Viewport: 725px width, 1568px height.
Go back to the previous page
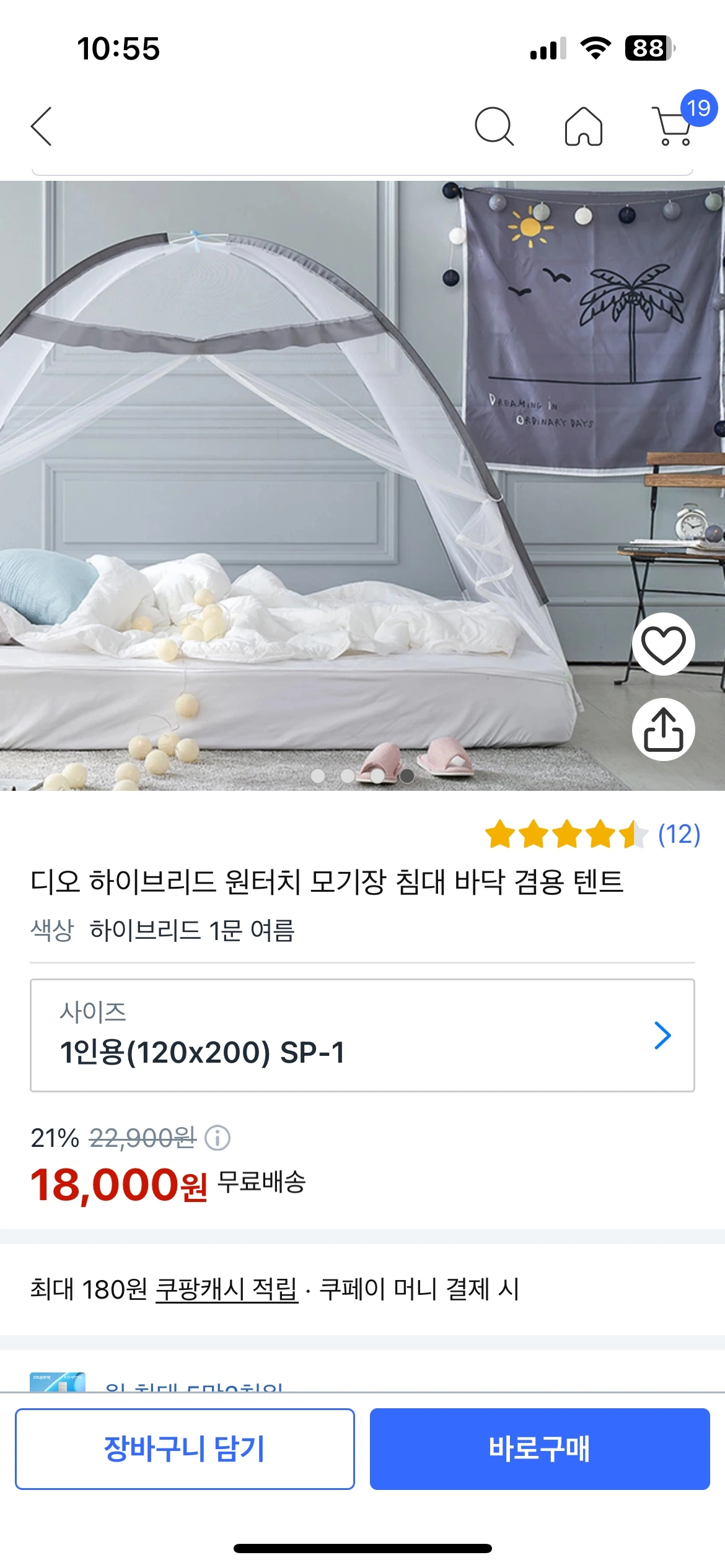(x=42, y=126)
